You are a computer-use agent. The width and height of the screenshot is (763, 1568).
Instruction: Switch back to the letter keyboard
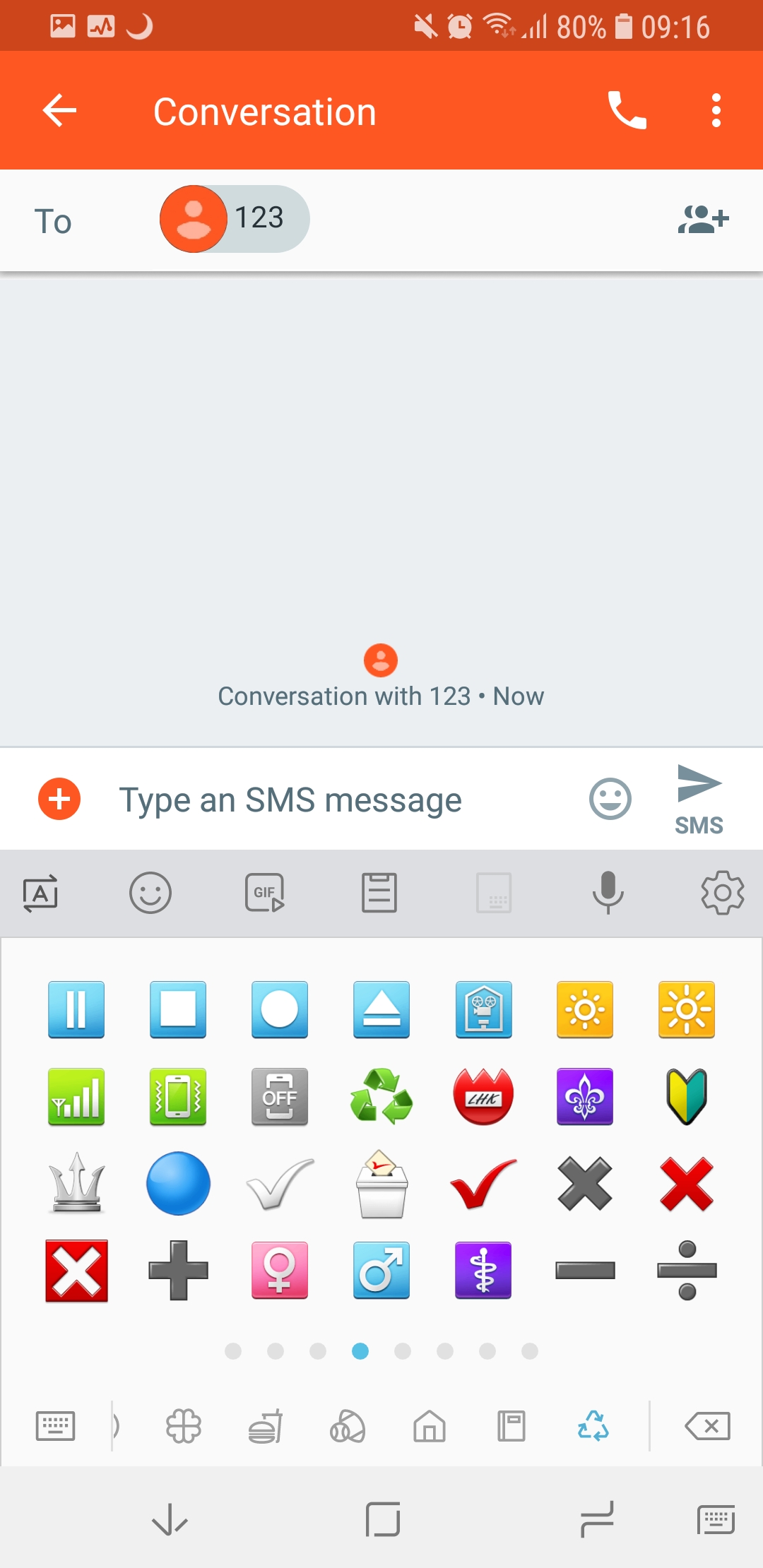pos(55,1426)
